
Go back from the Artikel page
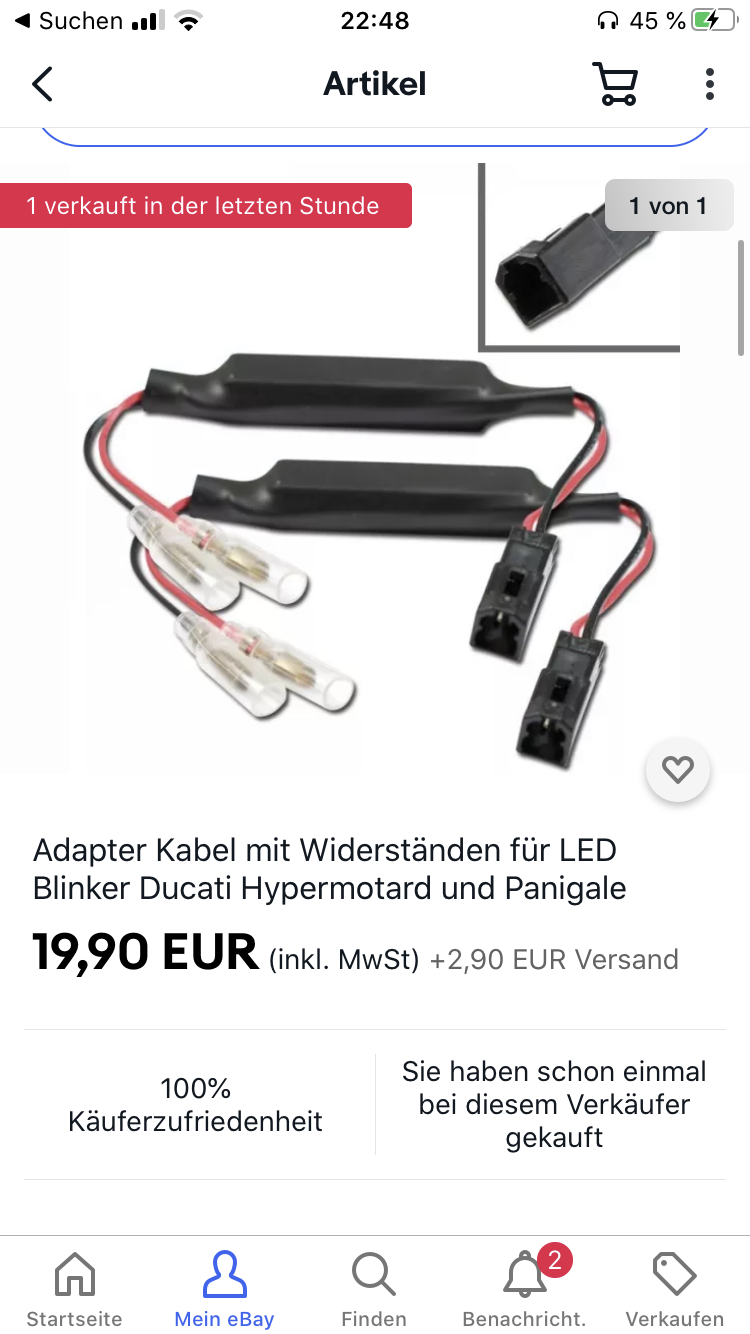point(42,84)
